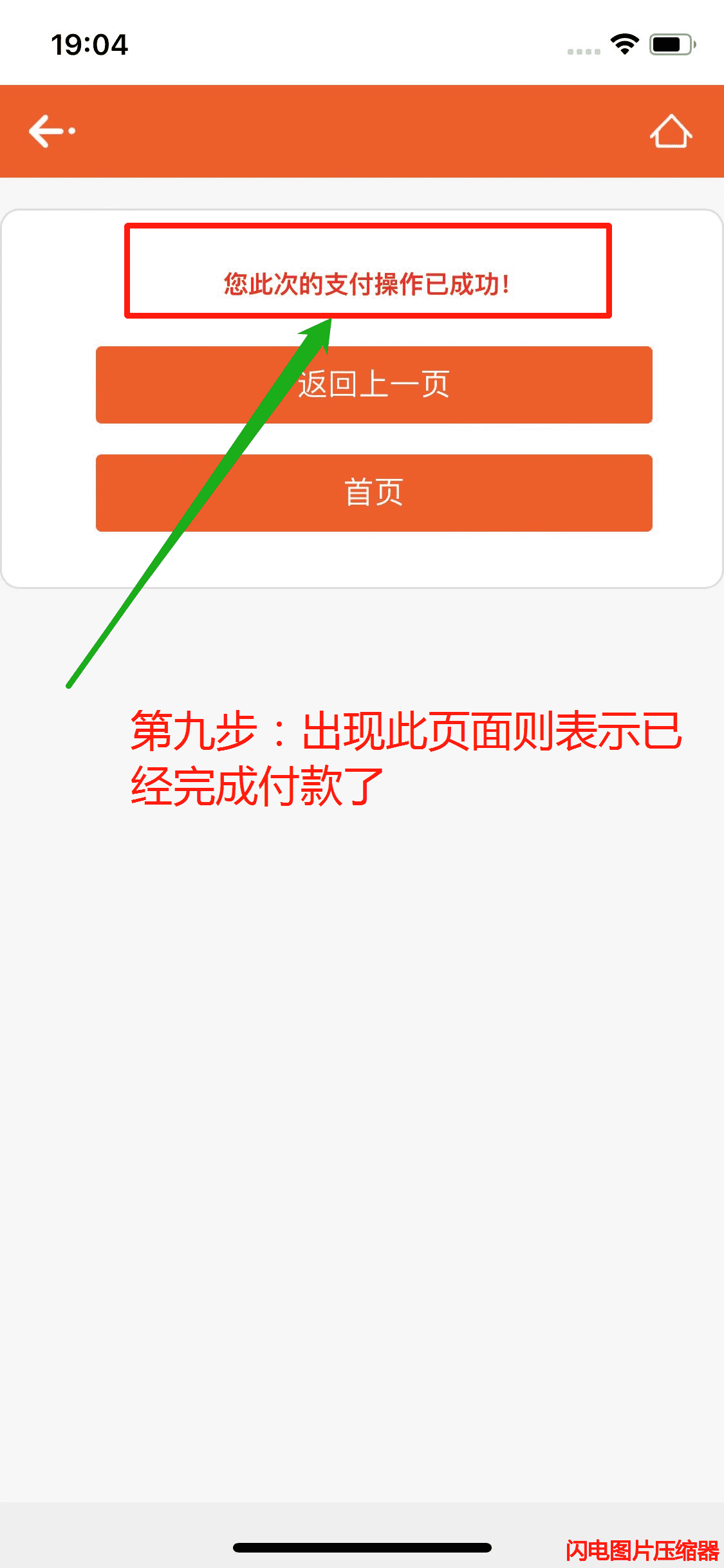This screenshot has height=1568, width=724.
Task: Open the home icon in header
Action: pyautogui.click(x=670, y=131)
